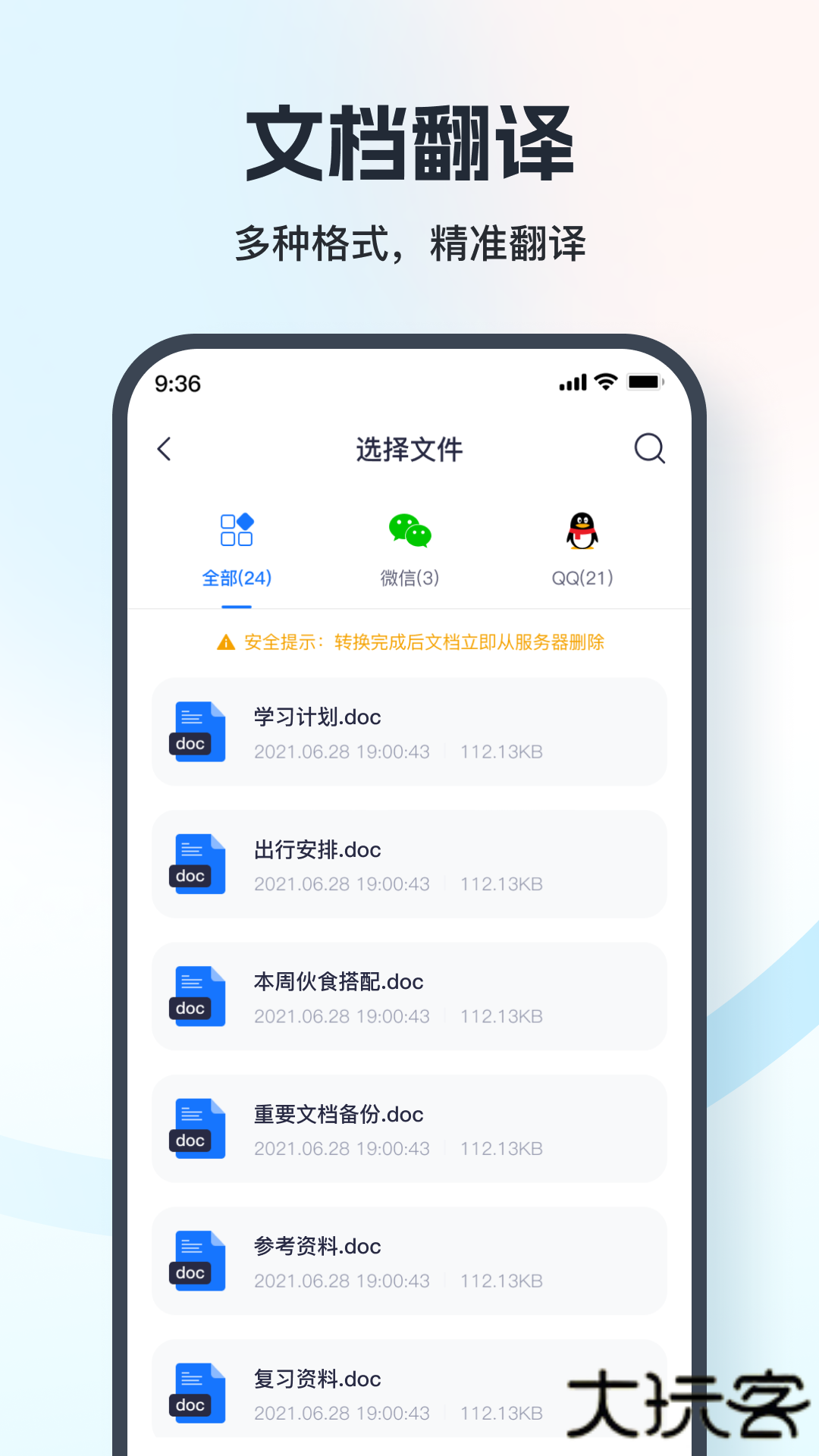Click the doc icon beside 学习计划.doc
The width and height of the screenshot is (819, 1456).
(196, 730)
